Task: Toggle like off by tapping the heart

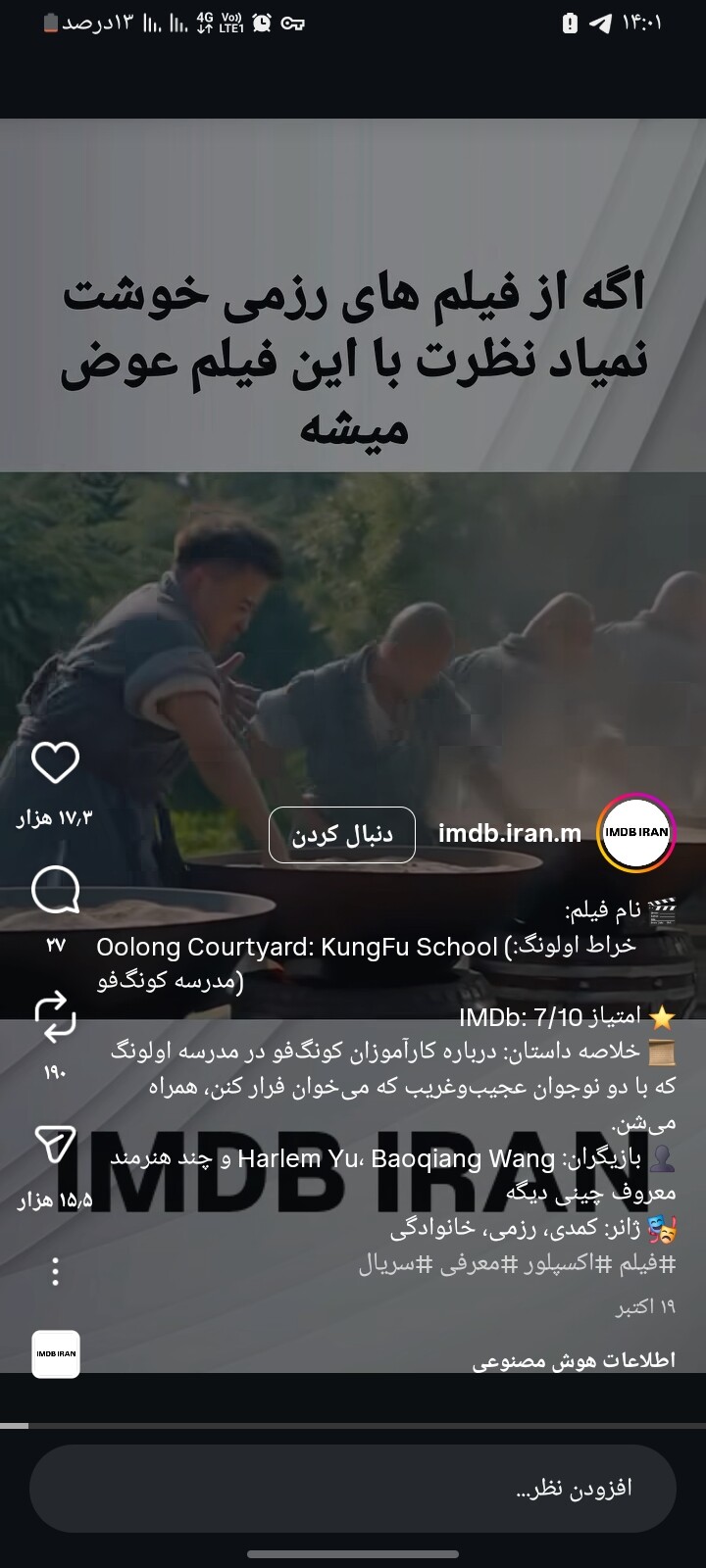Action: pyautogui.click(x=57, y=764)
